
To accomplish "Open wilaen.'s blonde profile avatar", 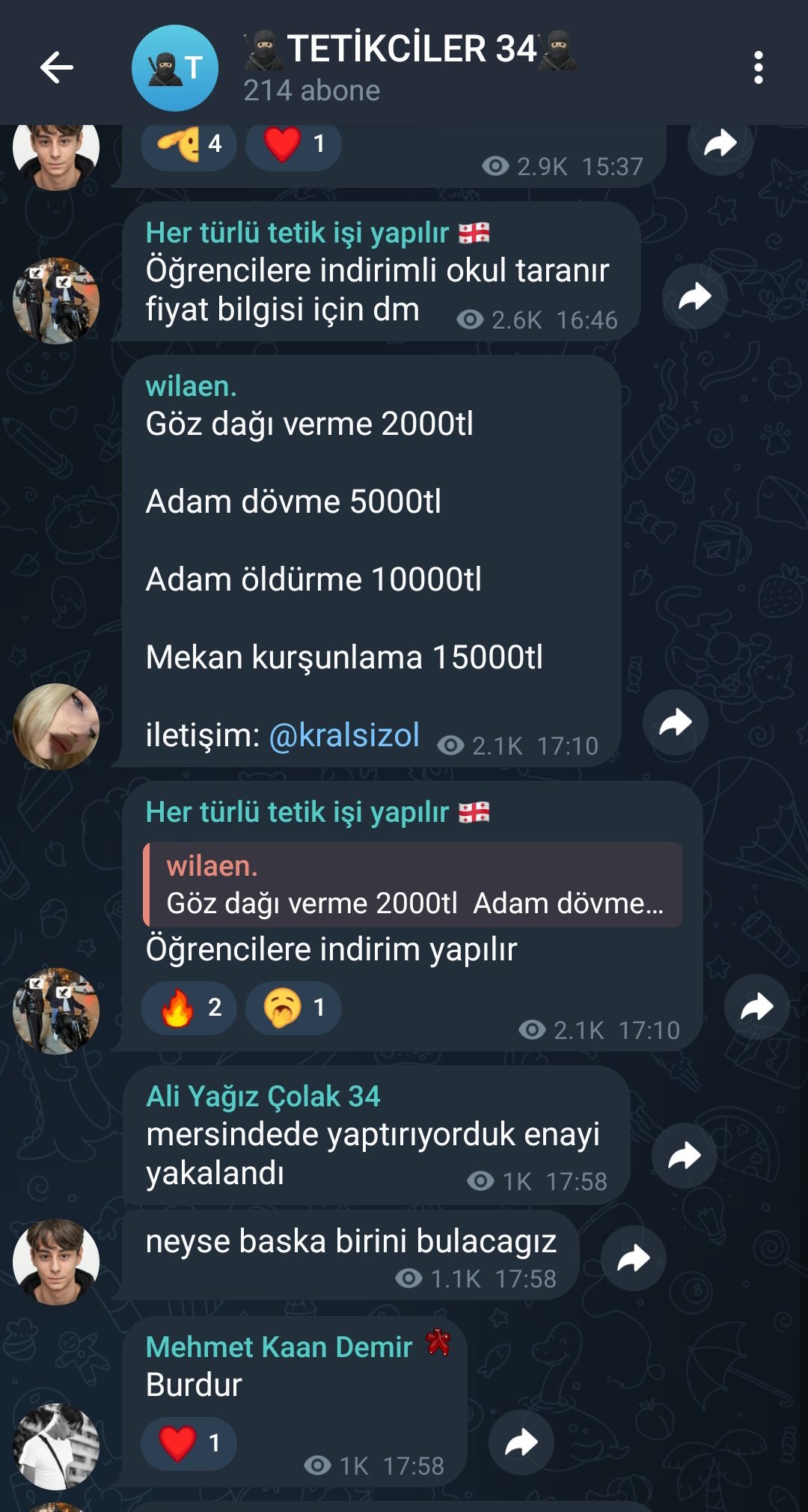I will (x=56, y=726).
